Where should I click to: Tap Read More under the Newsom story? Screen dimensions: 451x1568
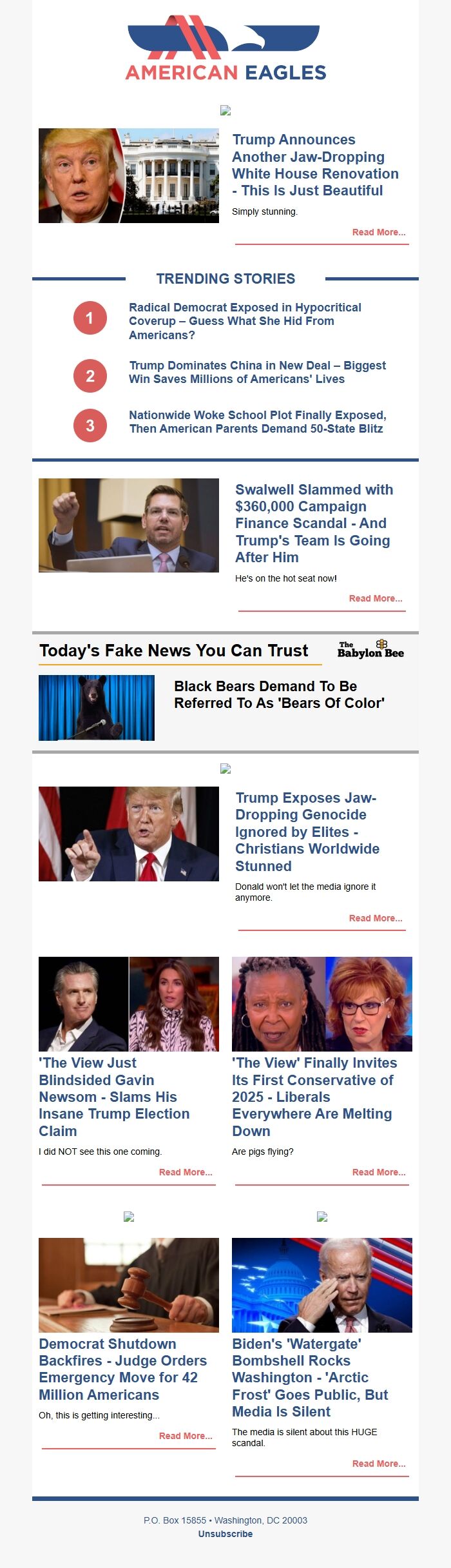(186, 1173)
